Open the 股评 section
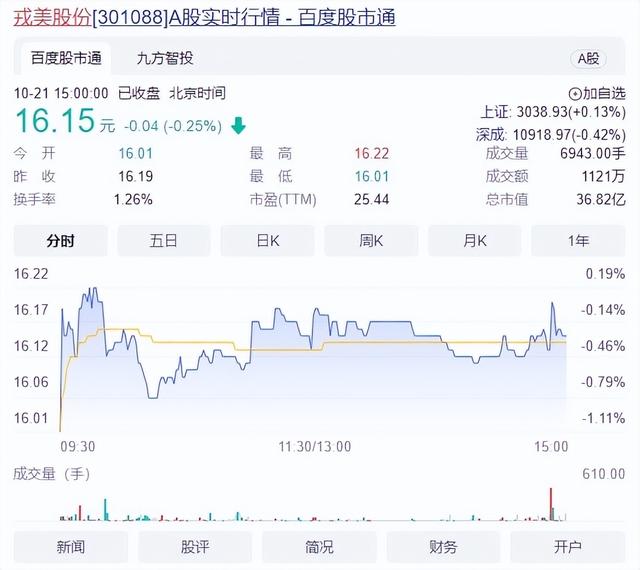 194,547
